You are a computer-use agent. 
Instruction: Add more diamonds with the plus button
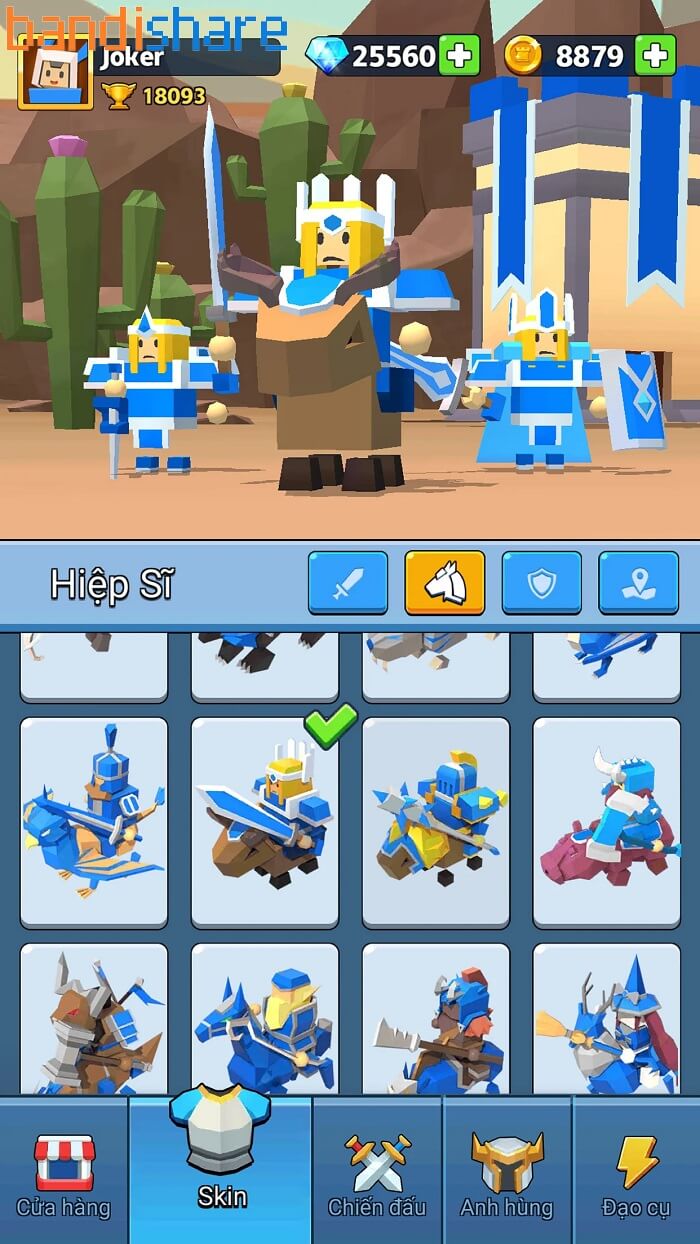[459, 56]
